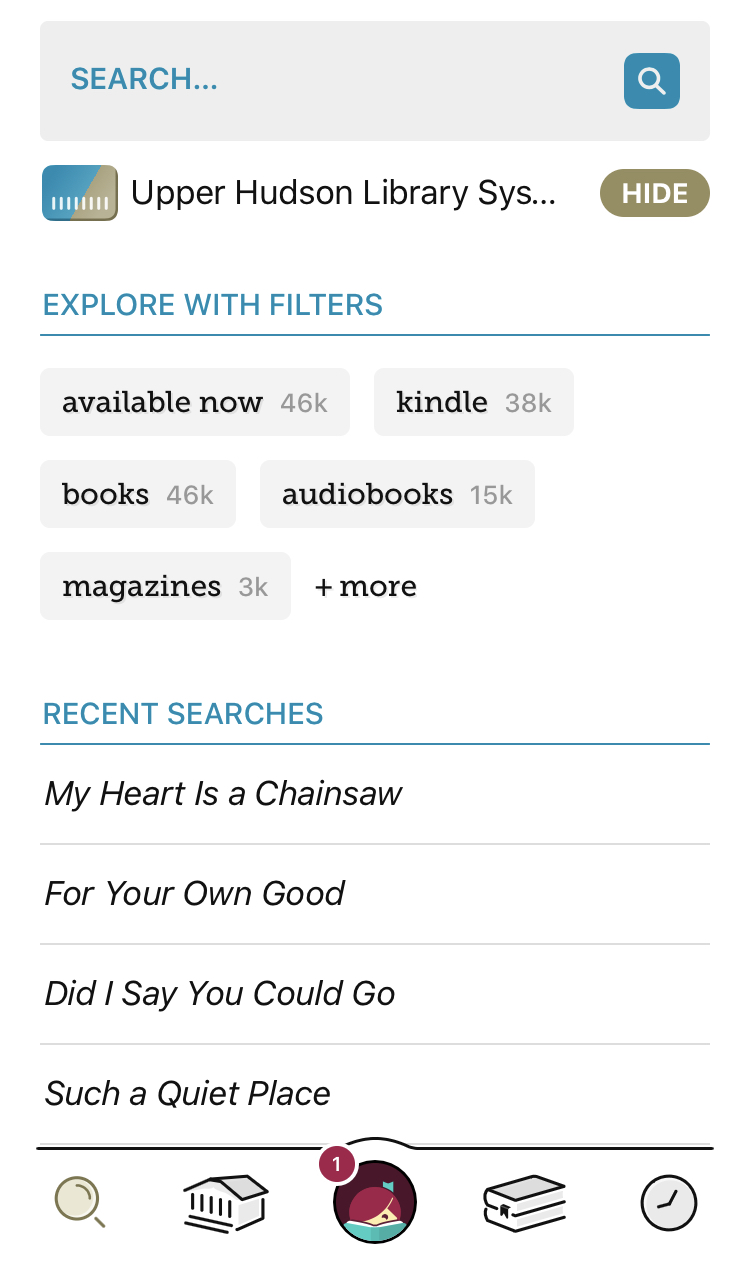Open the Libby menu avatar
Image resolution: width=750 pixels, height=1270 pixels.
pyautogui.click(x=375, y=1201)
